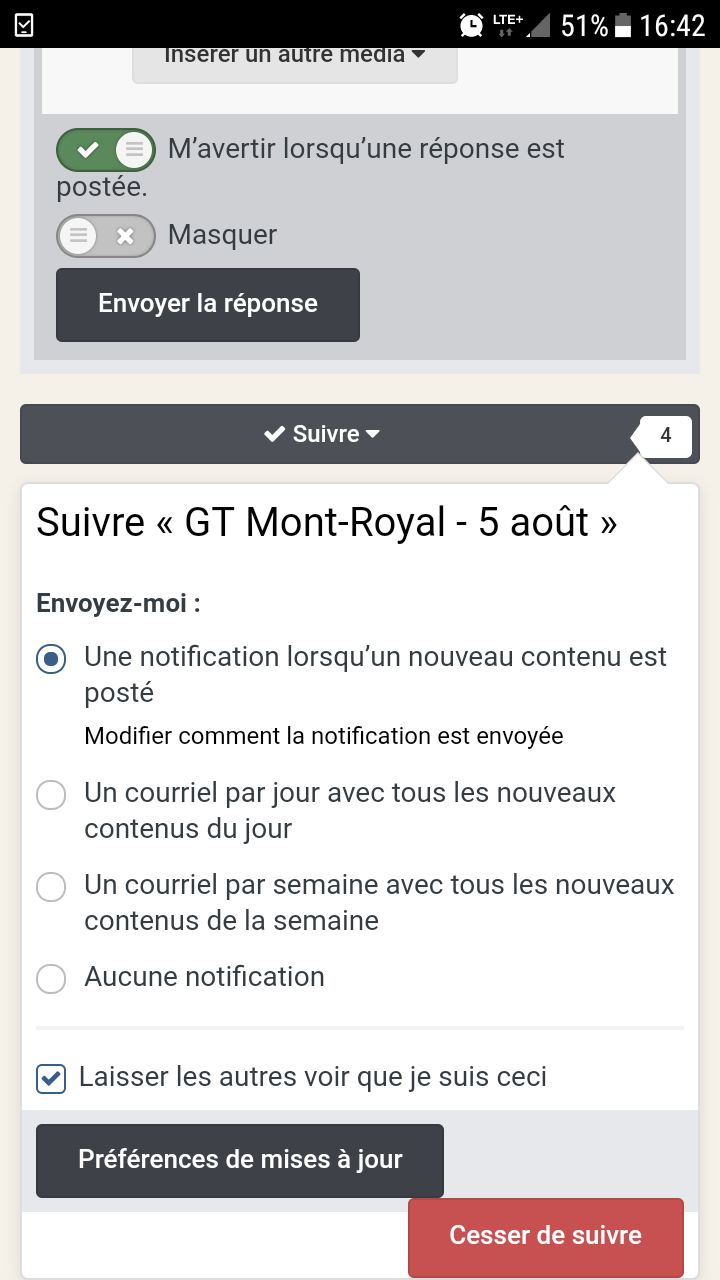Viewport: 720px width, 1280px height.
Task: Open the follower count badge showing 4
Action: tap(665, 436)
